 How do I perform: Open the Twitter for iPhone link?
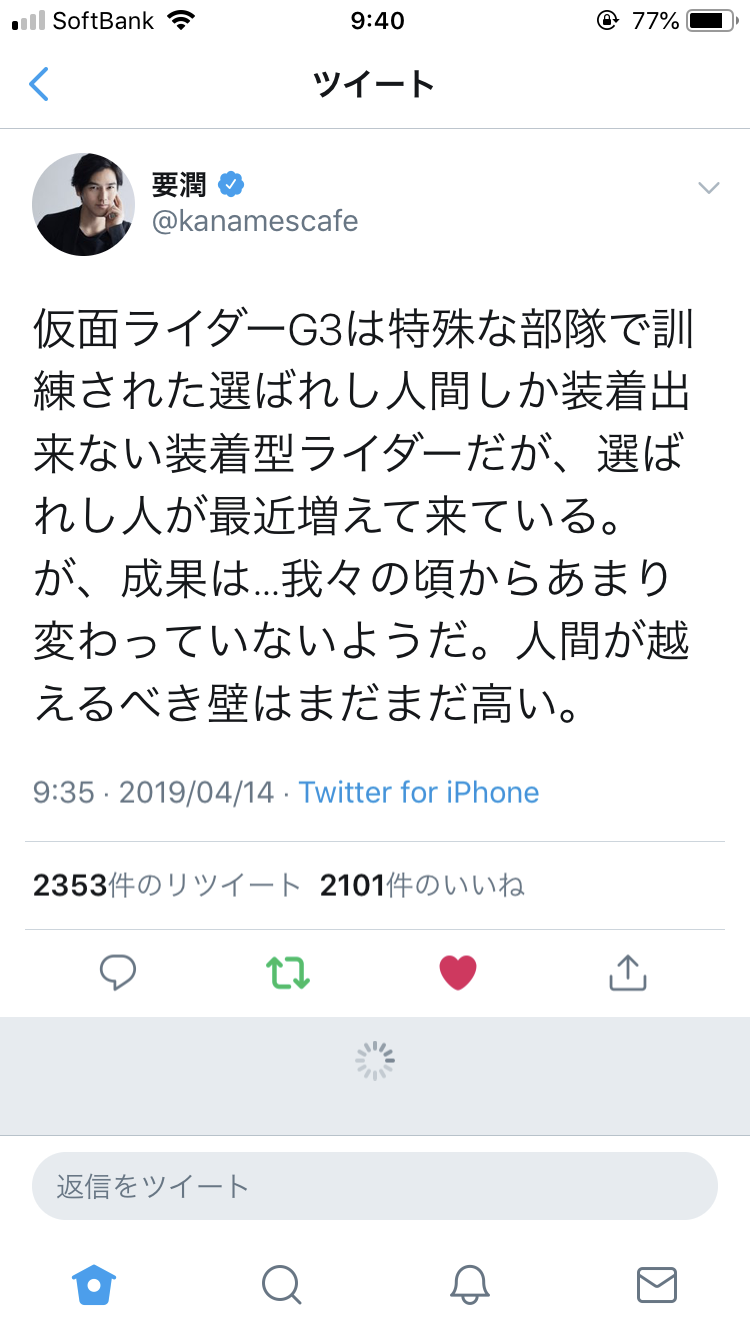click(x=418, y=793)
